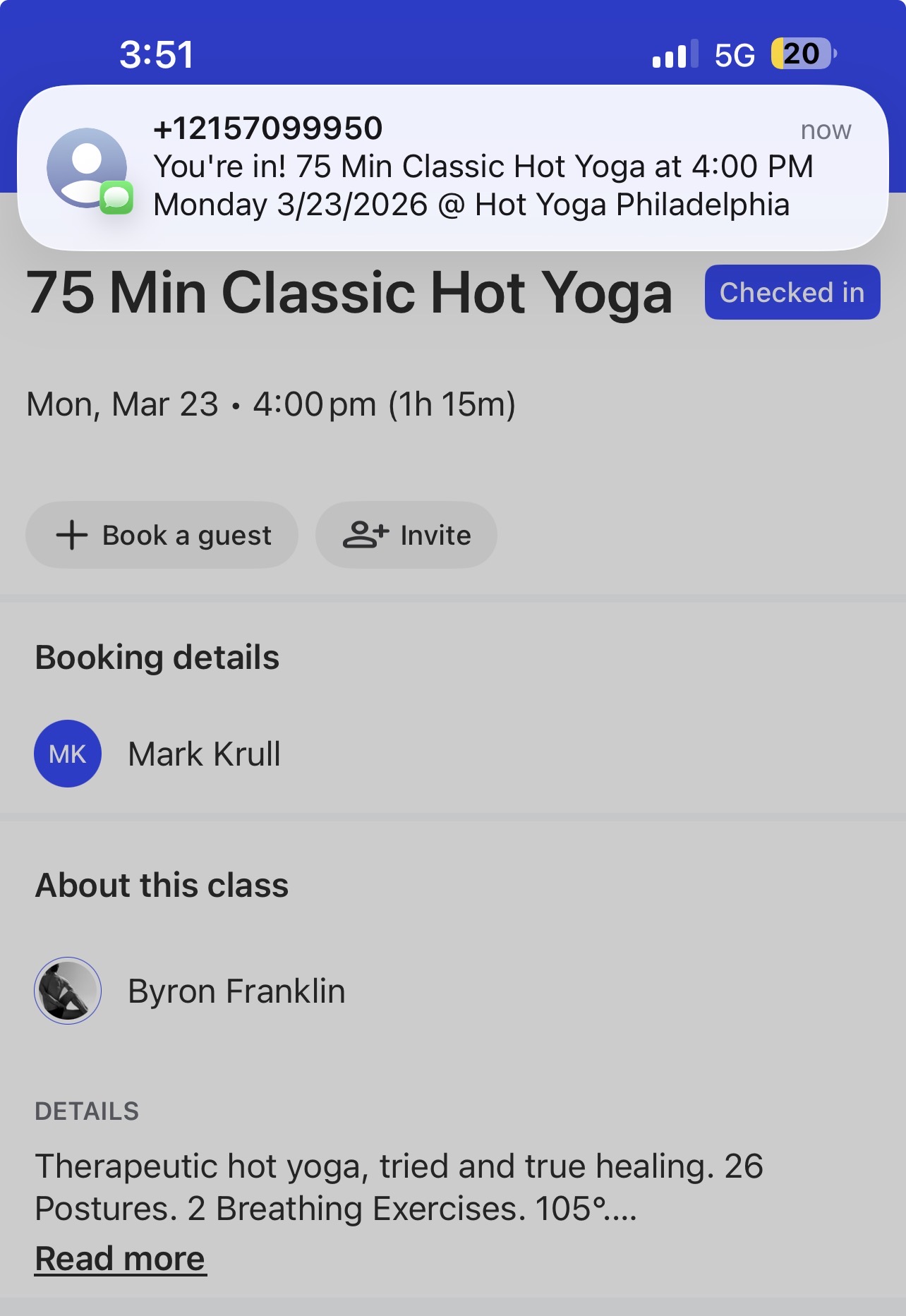Invite a friend to this class
Screen dimensions: 906x1316
pos(406,535)
